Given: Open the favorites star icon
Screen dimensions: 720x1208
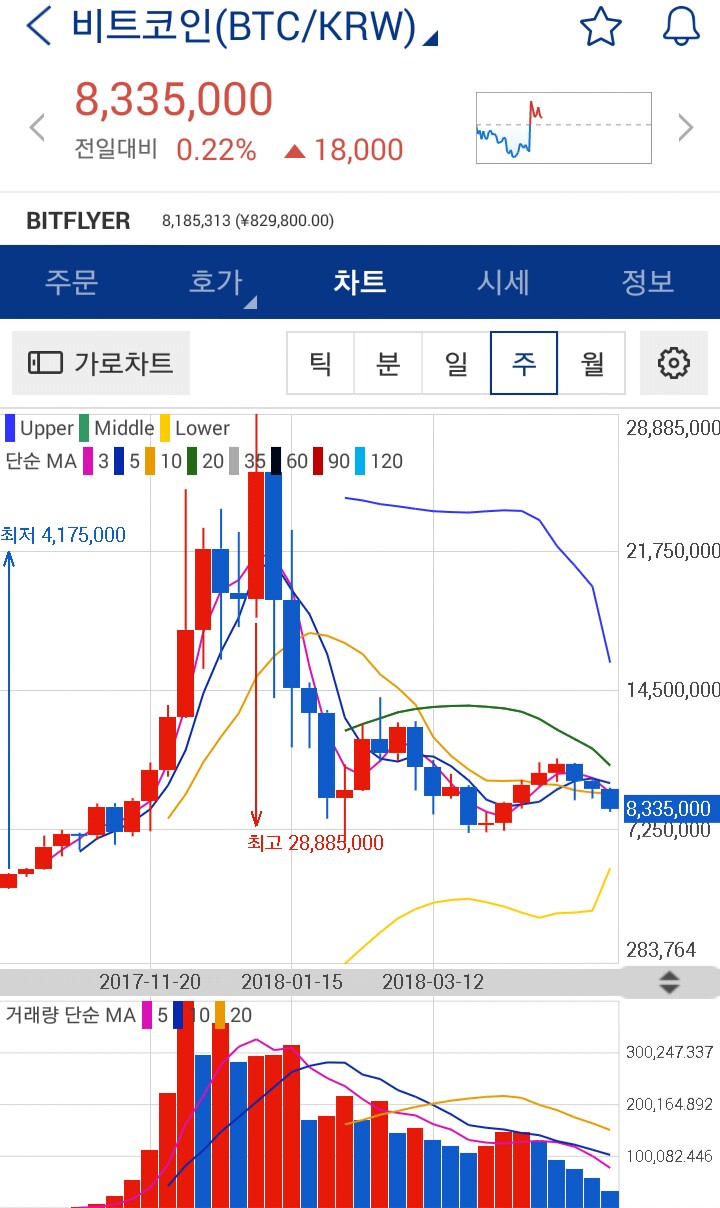Looking at the screenshot, I should (x=601, y=27).
